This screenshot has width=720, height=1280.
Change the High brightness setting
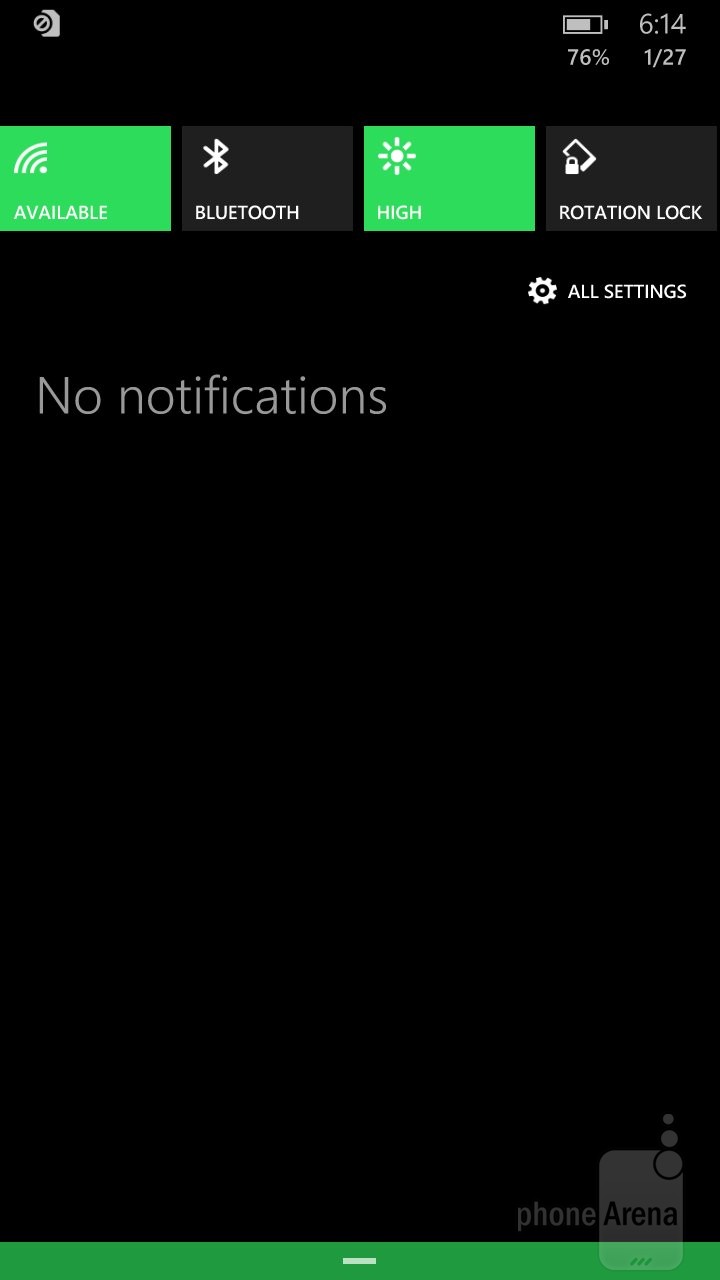coord(449,178)
